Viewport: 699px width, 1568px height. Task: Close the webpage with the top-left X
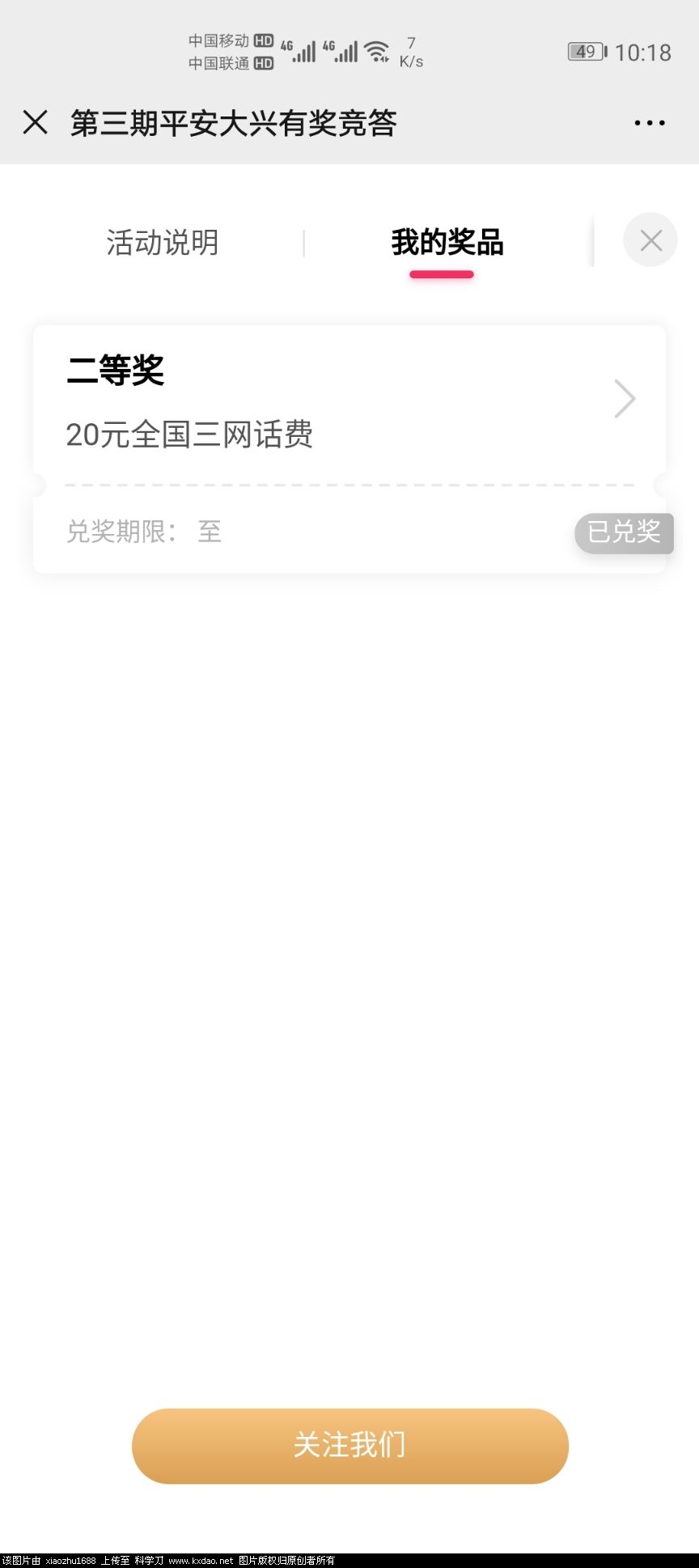(36, 123)
